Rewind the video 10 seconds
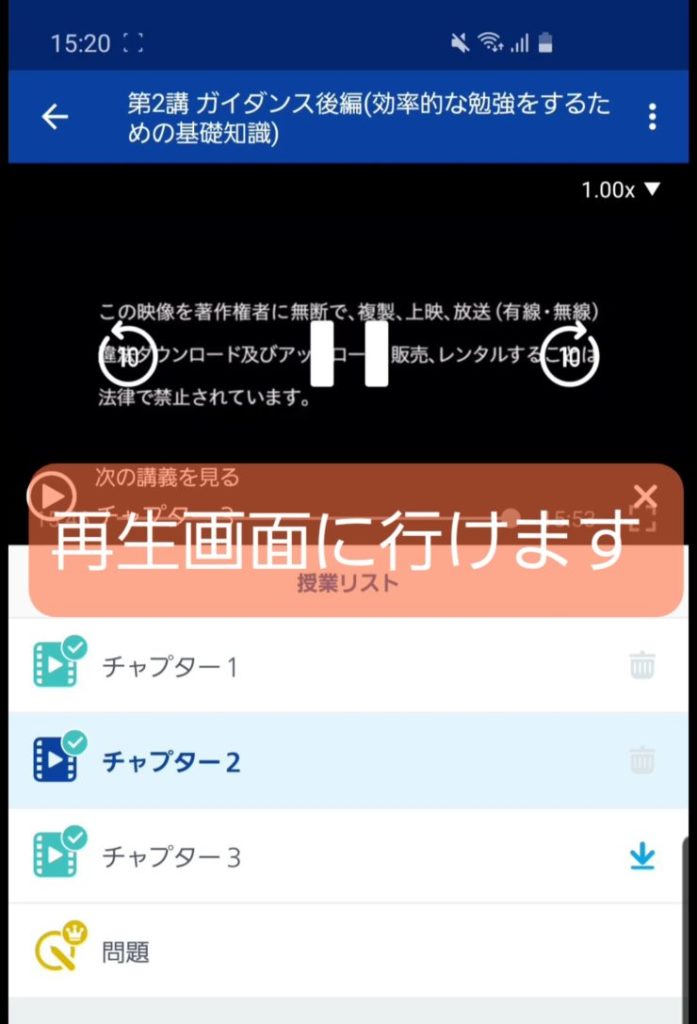 point(127,353)
